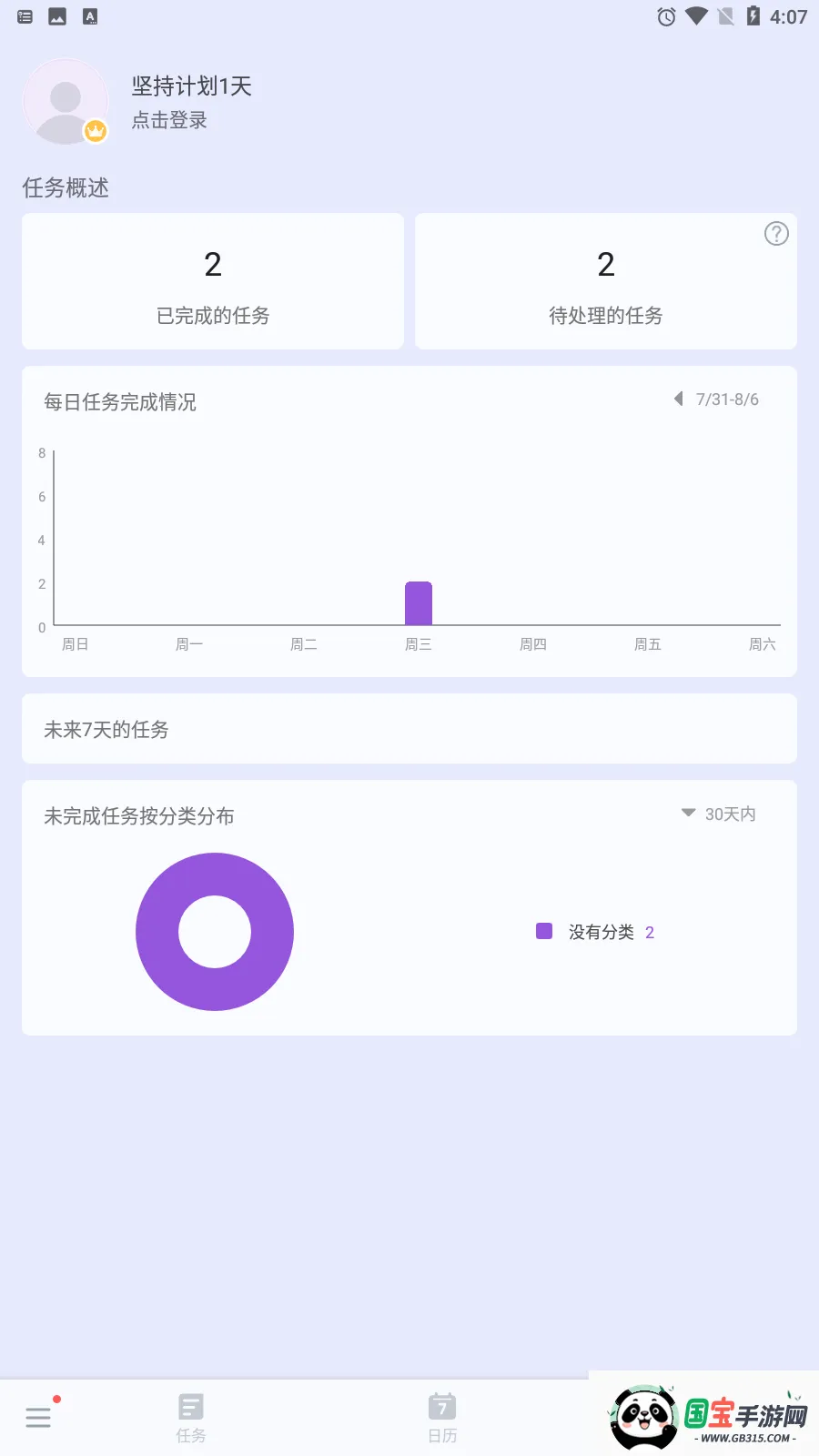Toggle the 已完成的任务 stat card
The height and width of the screenshot is (1456, 819).
click(212, 281)
